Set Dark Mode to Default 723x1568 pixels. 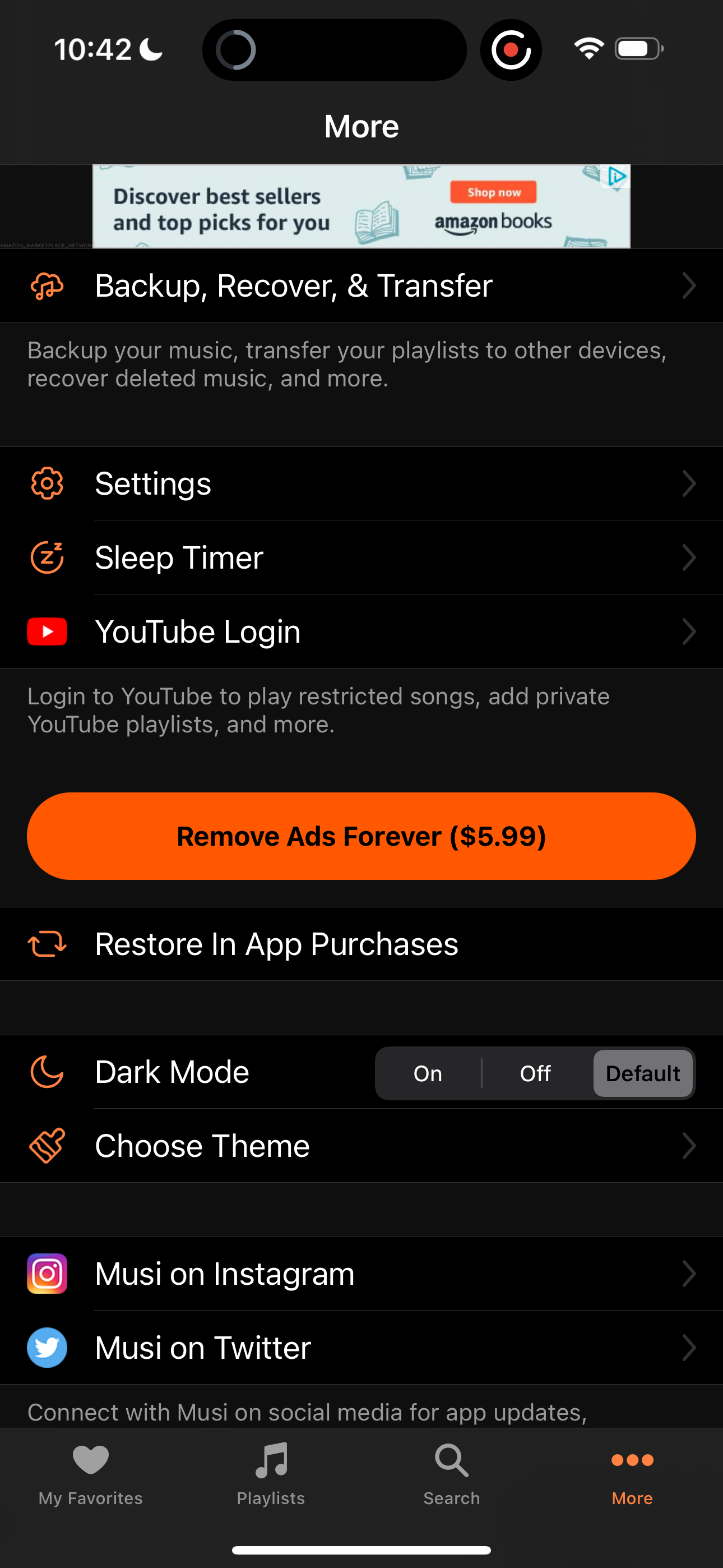[643, 1073]
